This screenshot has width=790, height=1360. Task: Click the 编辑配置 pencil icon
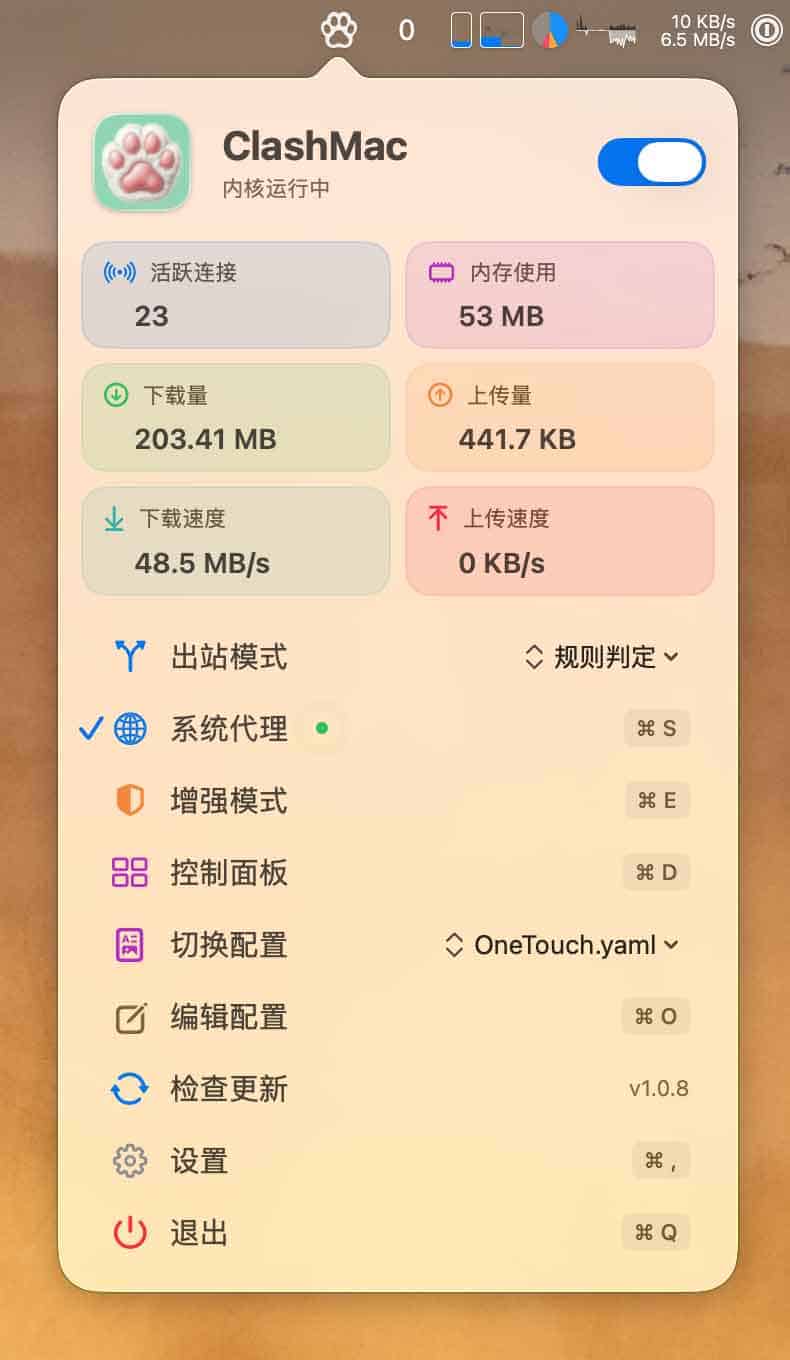[x=130, y=1016]
